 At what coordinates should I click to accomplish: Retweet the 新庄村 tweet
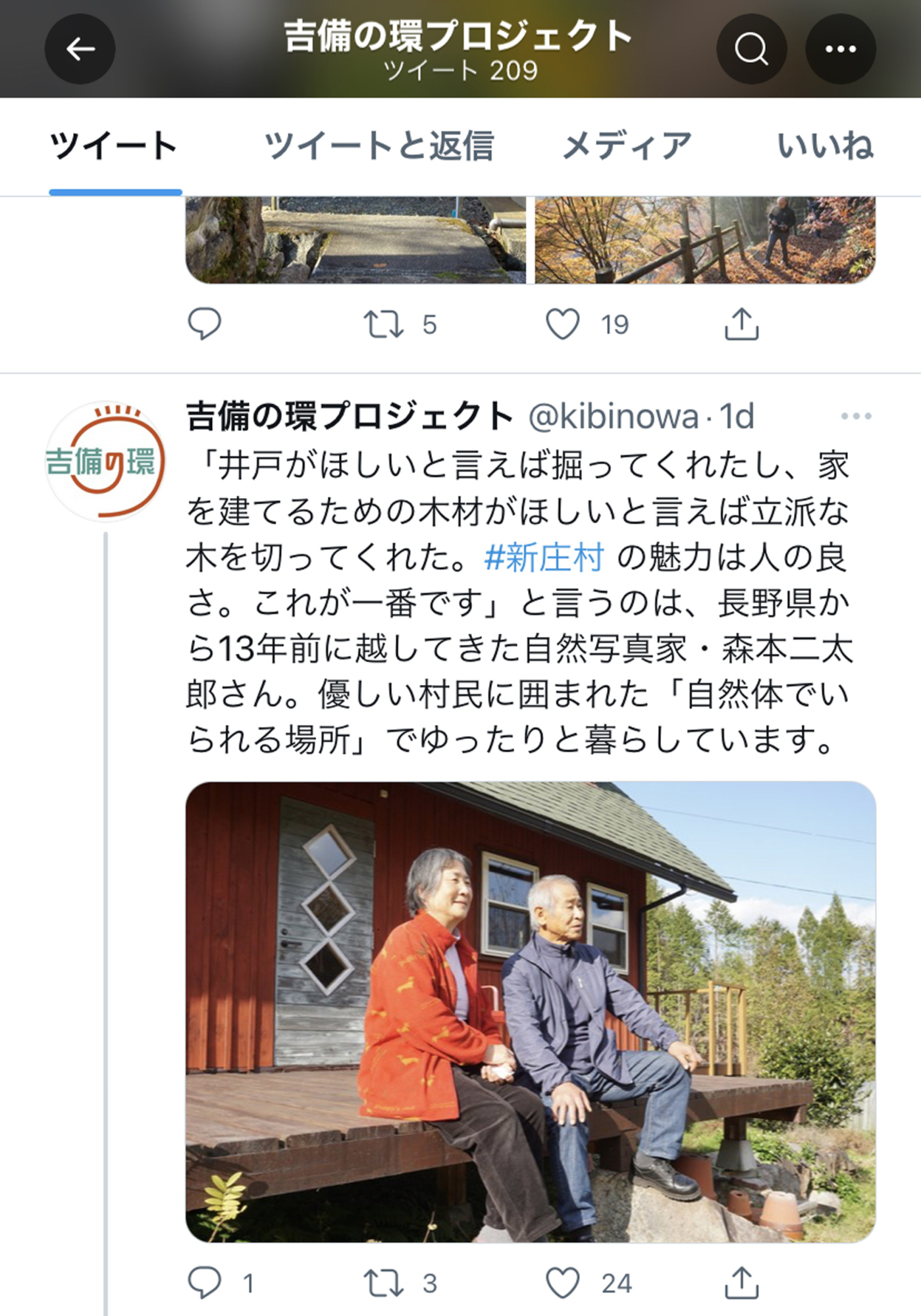pos(384,1283)
